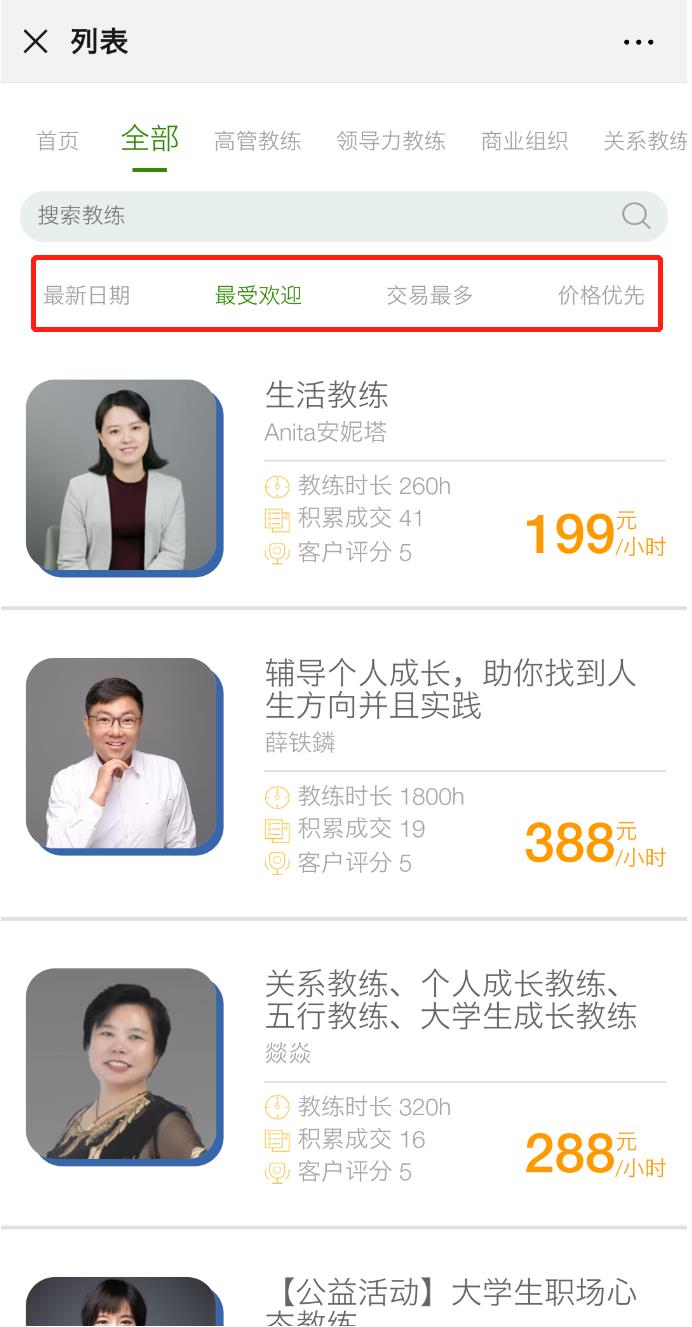Sort coaches by 交易最多
692x1327 pixels.
(430, 295)
